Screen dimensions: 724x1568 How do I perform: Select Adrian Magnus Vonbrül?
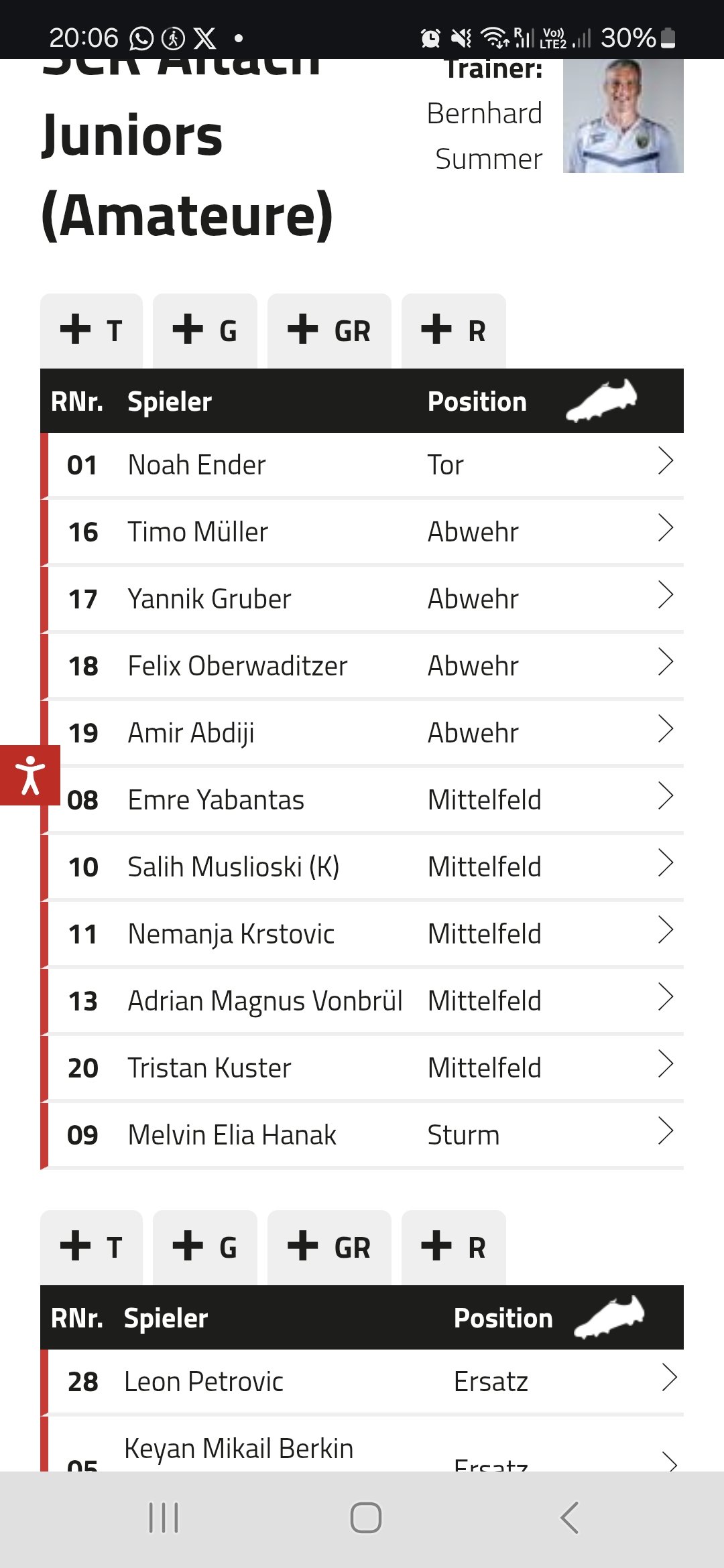click(362, 1001)
